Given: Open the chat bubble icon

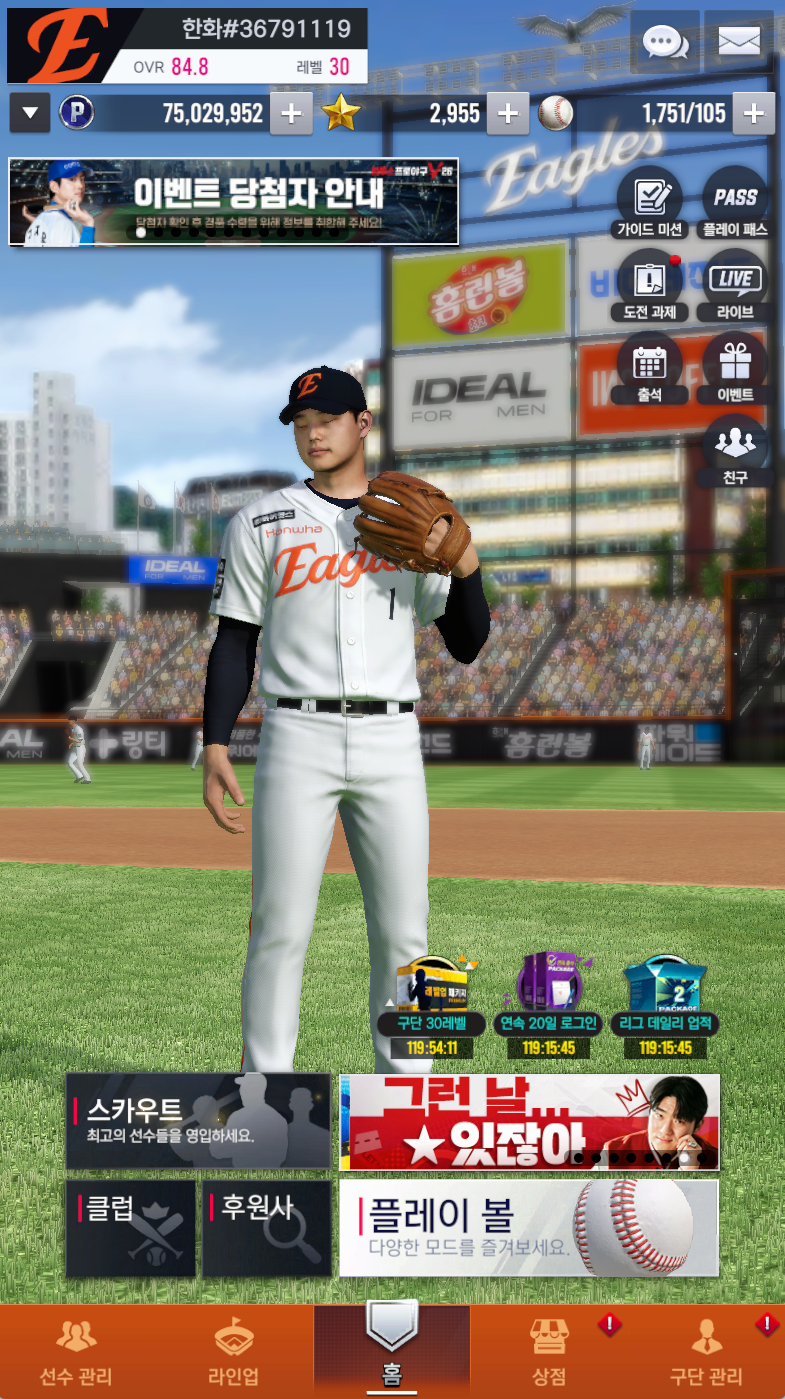Looking at the screenshot, I should click(x=665, y=41).
